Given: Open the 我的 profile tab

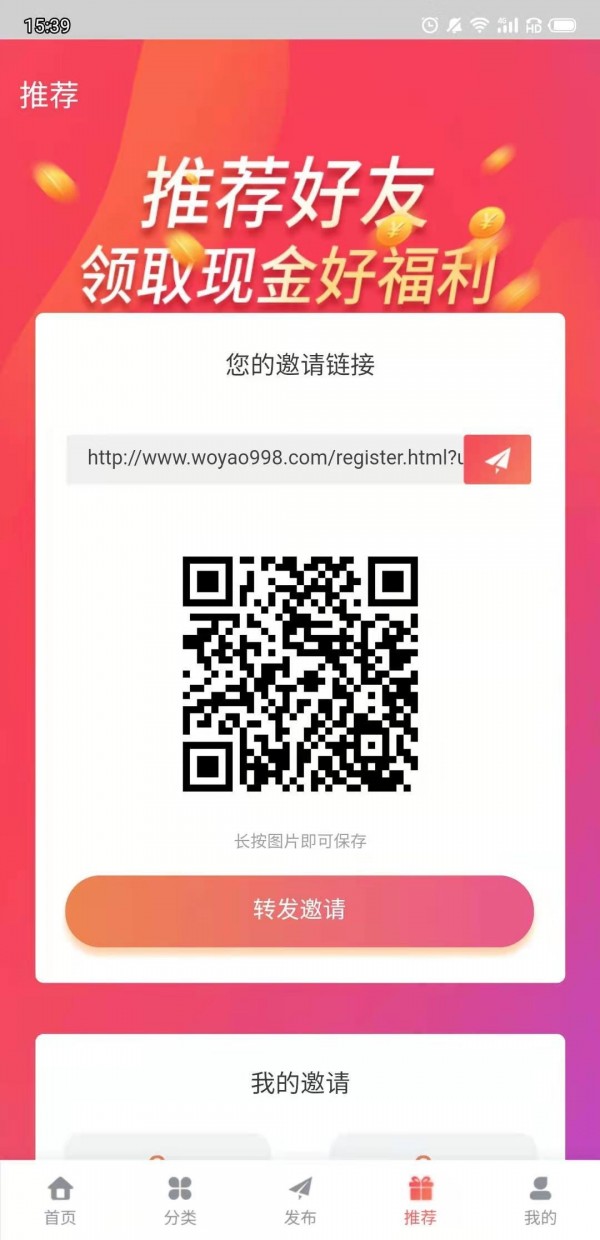Looking at the screenshot, I should pyautogui.click(x=540, y=1200).
